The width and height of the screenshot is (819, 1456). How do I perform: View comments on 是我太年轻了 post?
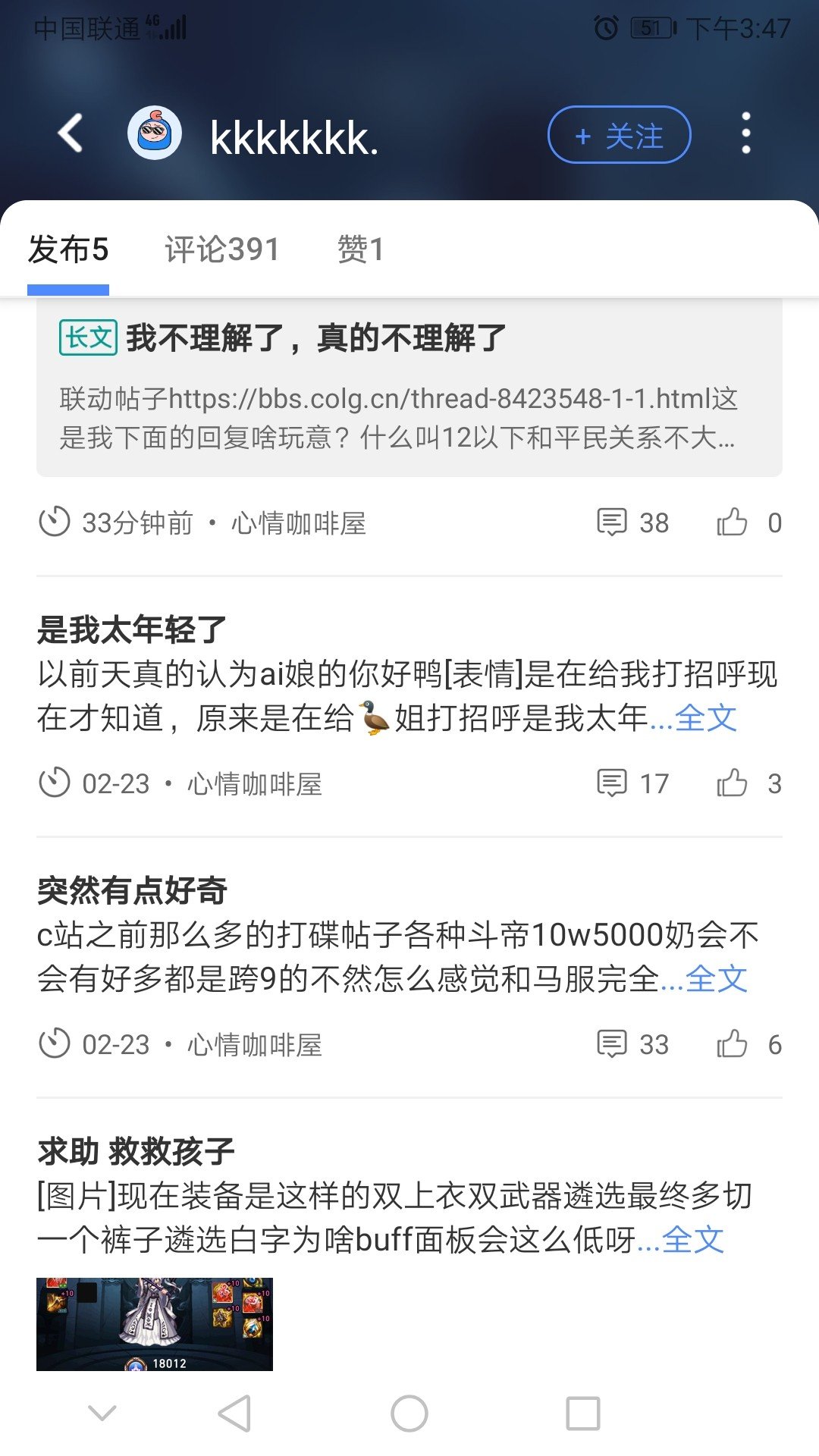pos(632,783)
